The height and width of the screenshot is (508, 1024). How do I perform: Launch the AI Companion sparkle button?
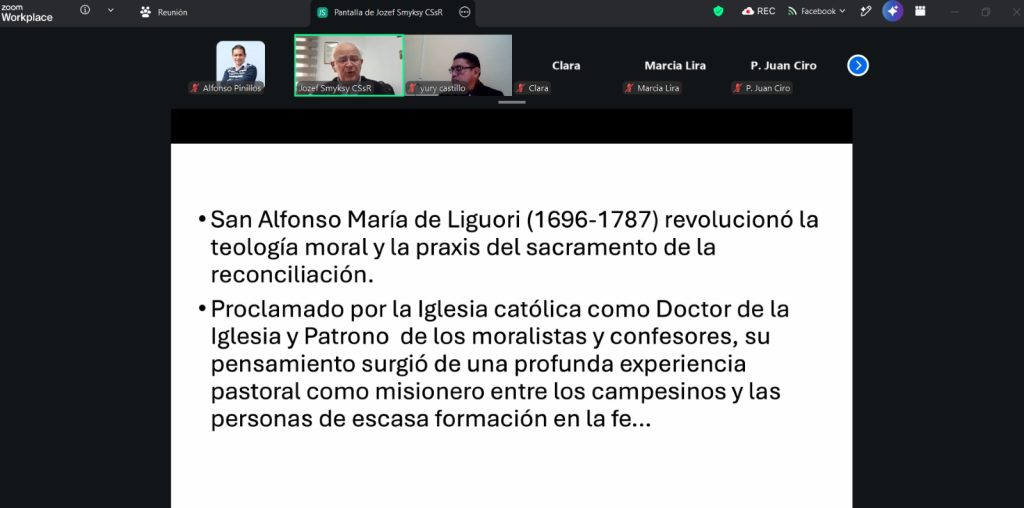click(x=893, y=11)
